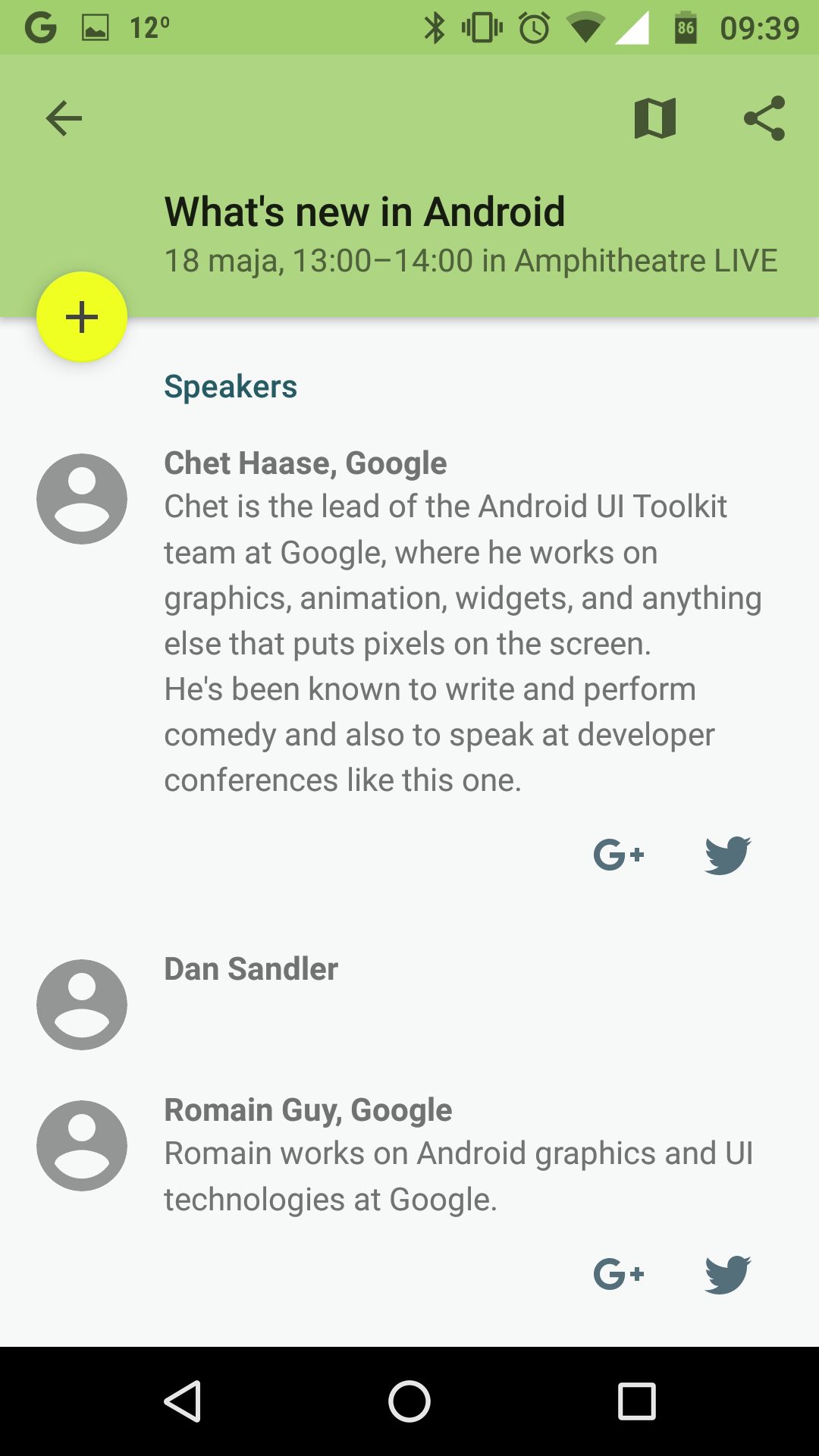Open the venue map icon
Image resolution: width=819 pixels, height=1456 pixels.
click(655, 118)
